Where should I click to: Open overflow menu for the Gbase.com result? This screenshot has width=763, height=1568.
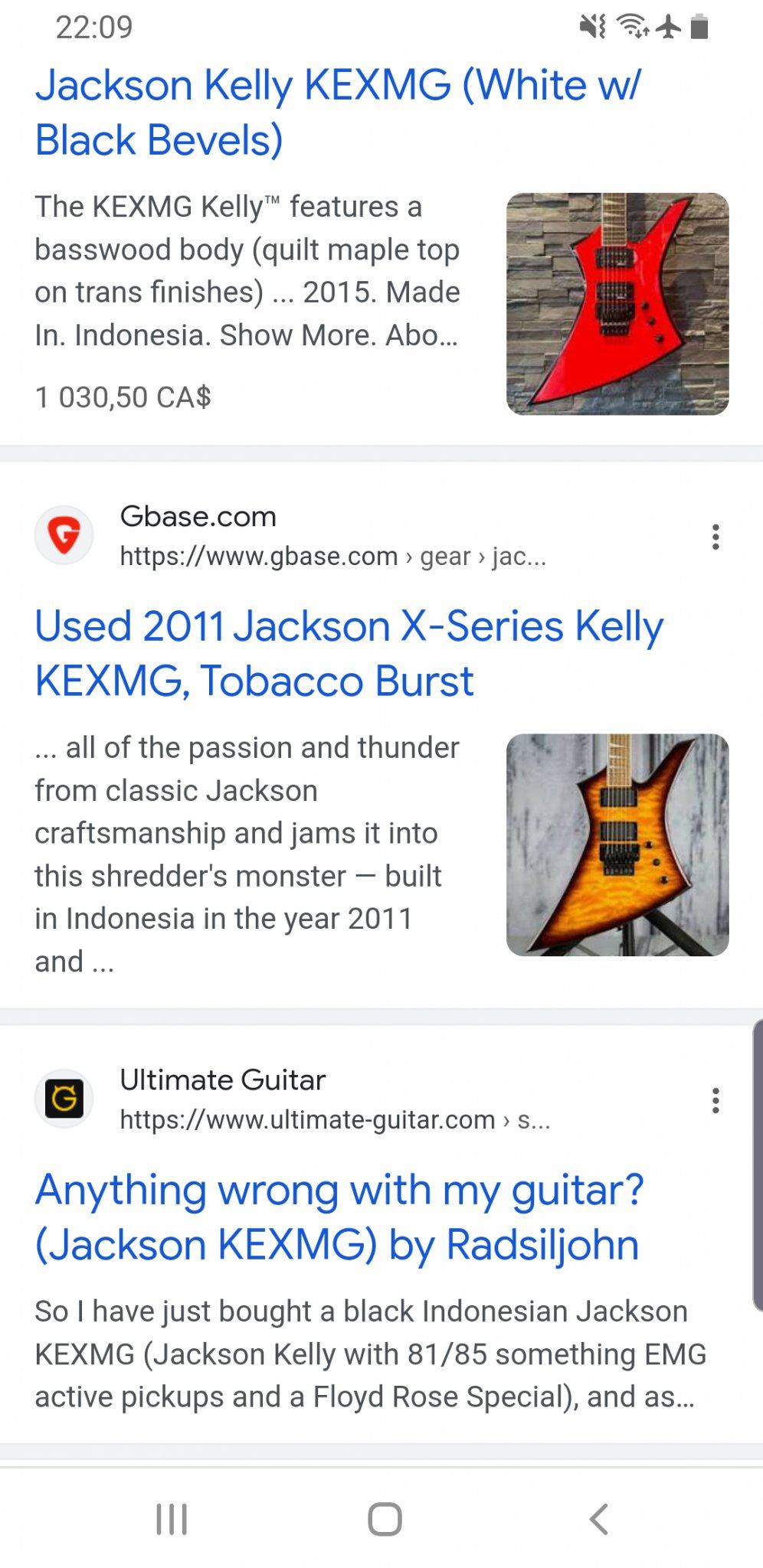coord(716,537)
